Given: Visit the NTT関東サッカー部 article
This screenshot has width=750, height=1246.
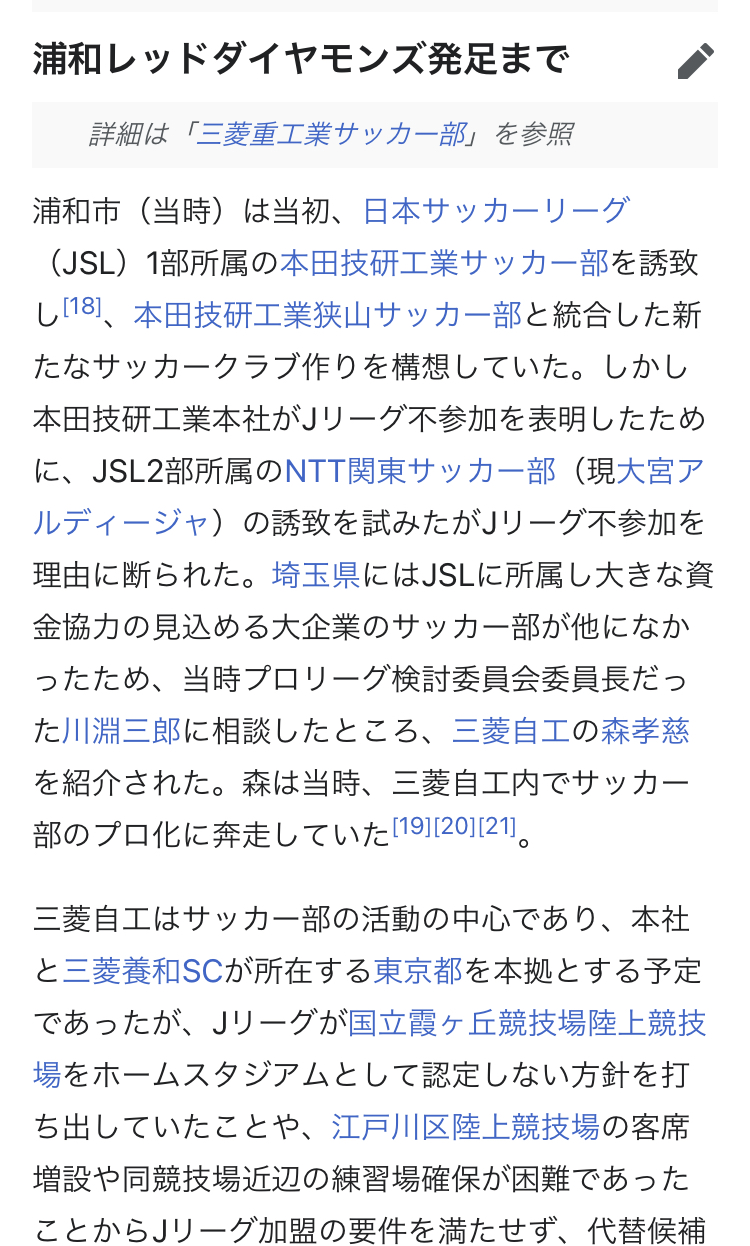Looking at the screenshot, I should [x=420, y=471].
